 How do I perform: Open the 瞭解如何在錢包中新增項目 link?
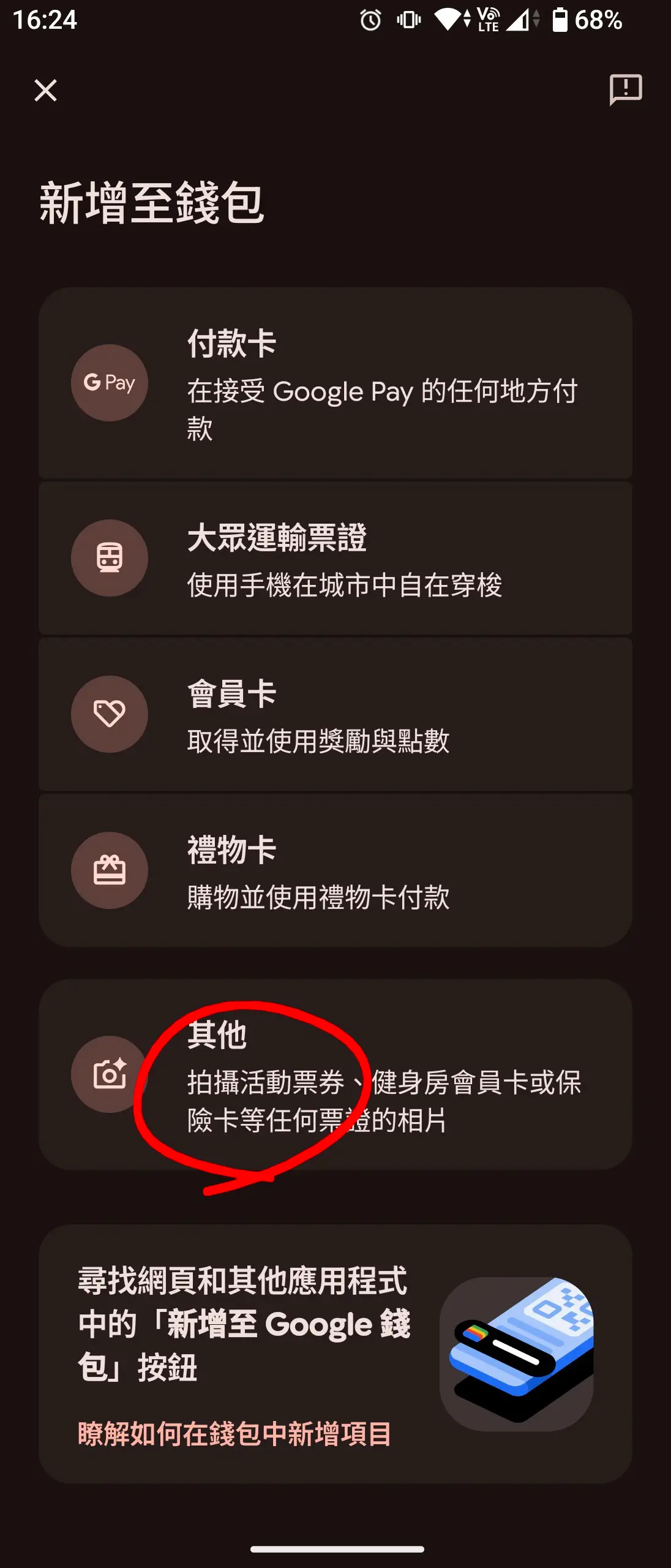[x=234, y=1434]
